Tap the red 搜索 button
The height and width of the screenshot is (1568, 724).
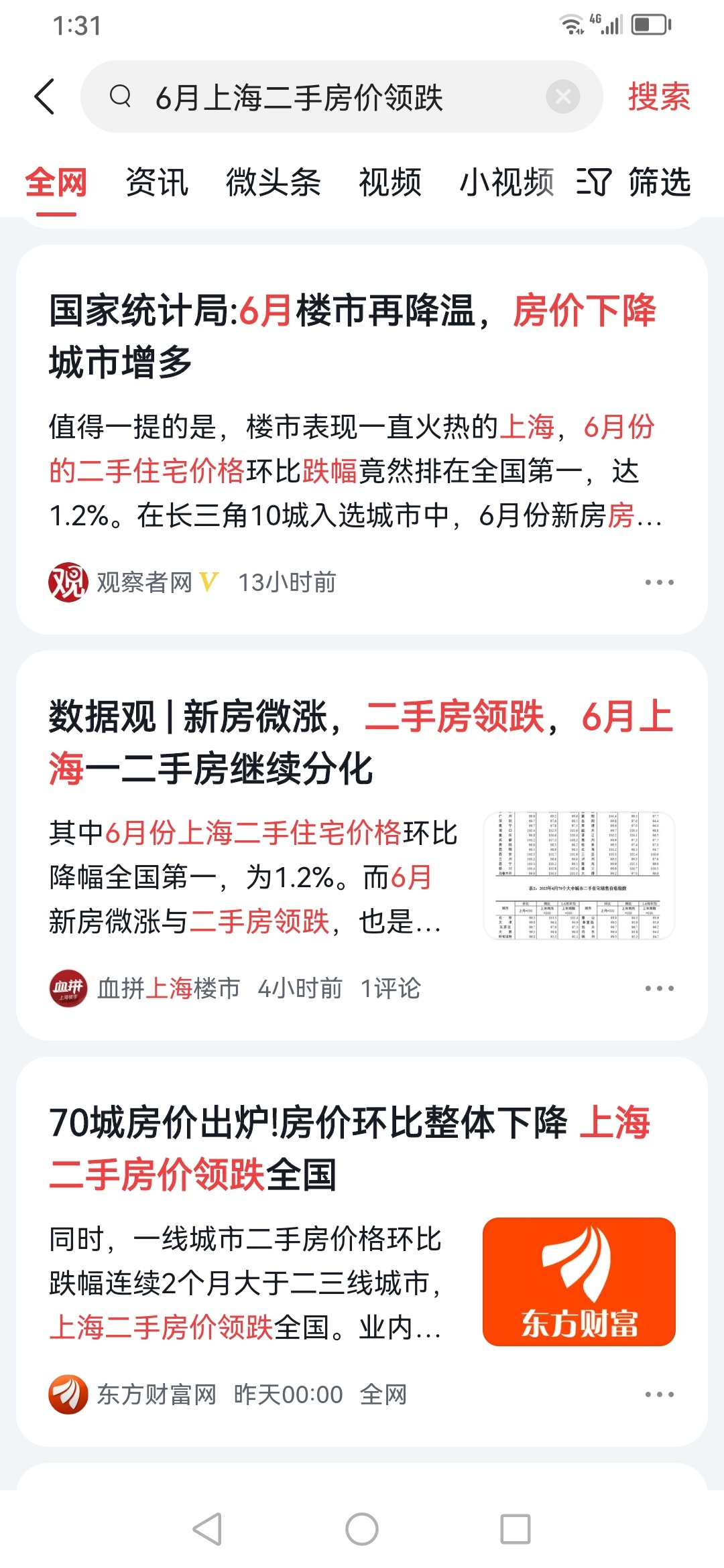click(658, 97)
